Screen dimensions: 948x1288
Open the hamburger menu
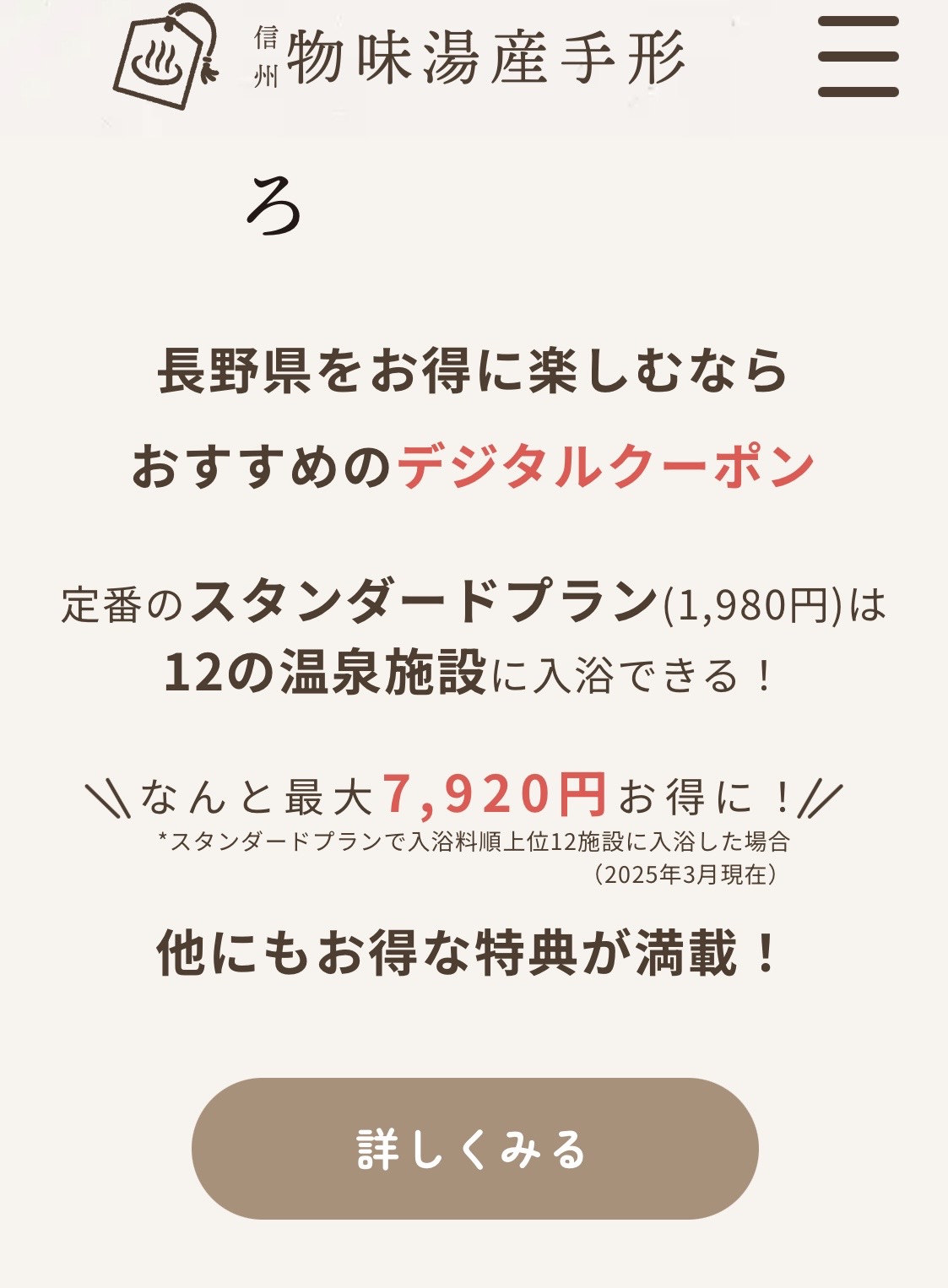pos(858,57)
